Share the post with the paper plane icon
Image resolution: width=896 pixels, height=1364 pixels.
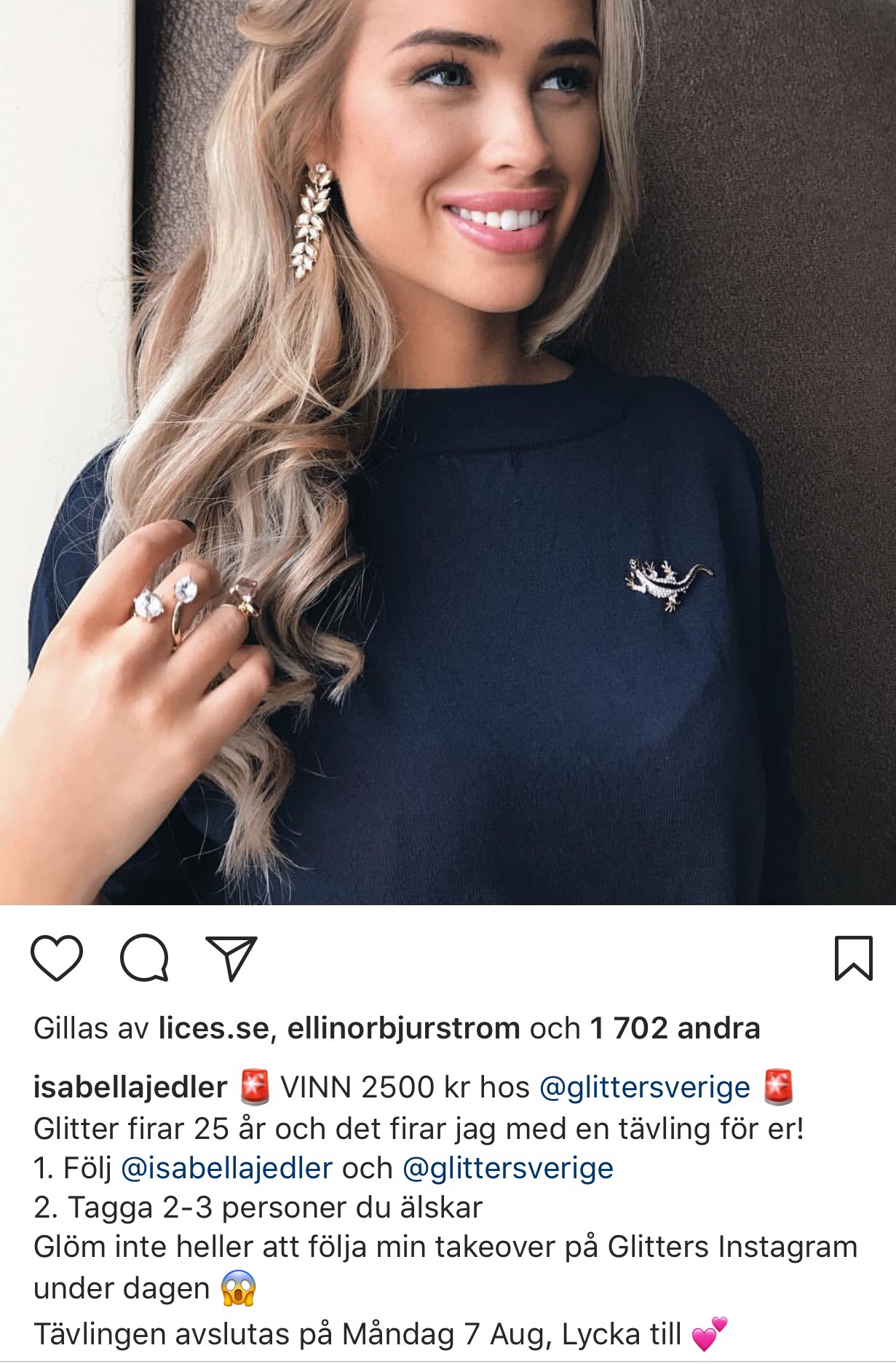[x=231, y=958]
